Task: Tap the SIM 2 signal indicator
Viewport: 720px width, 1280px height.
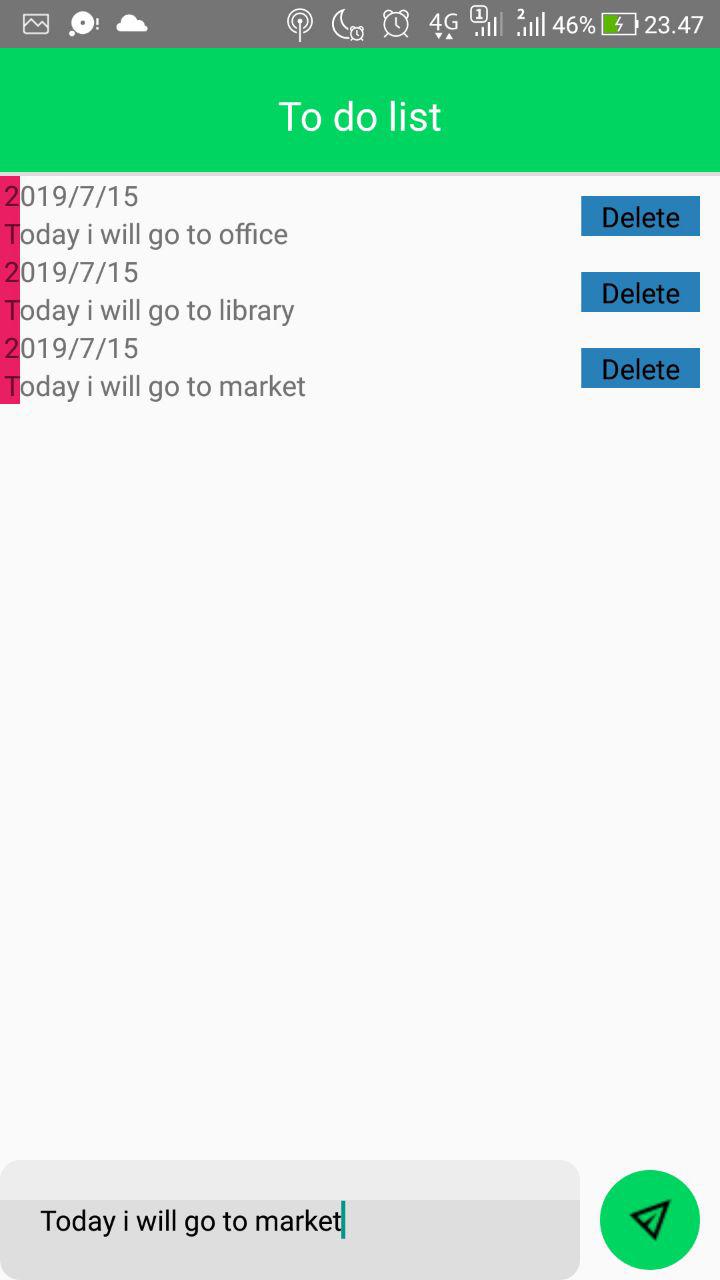Action: point(533,22)
